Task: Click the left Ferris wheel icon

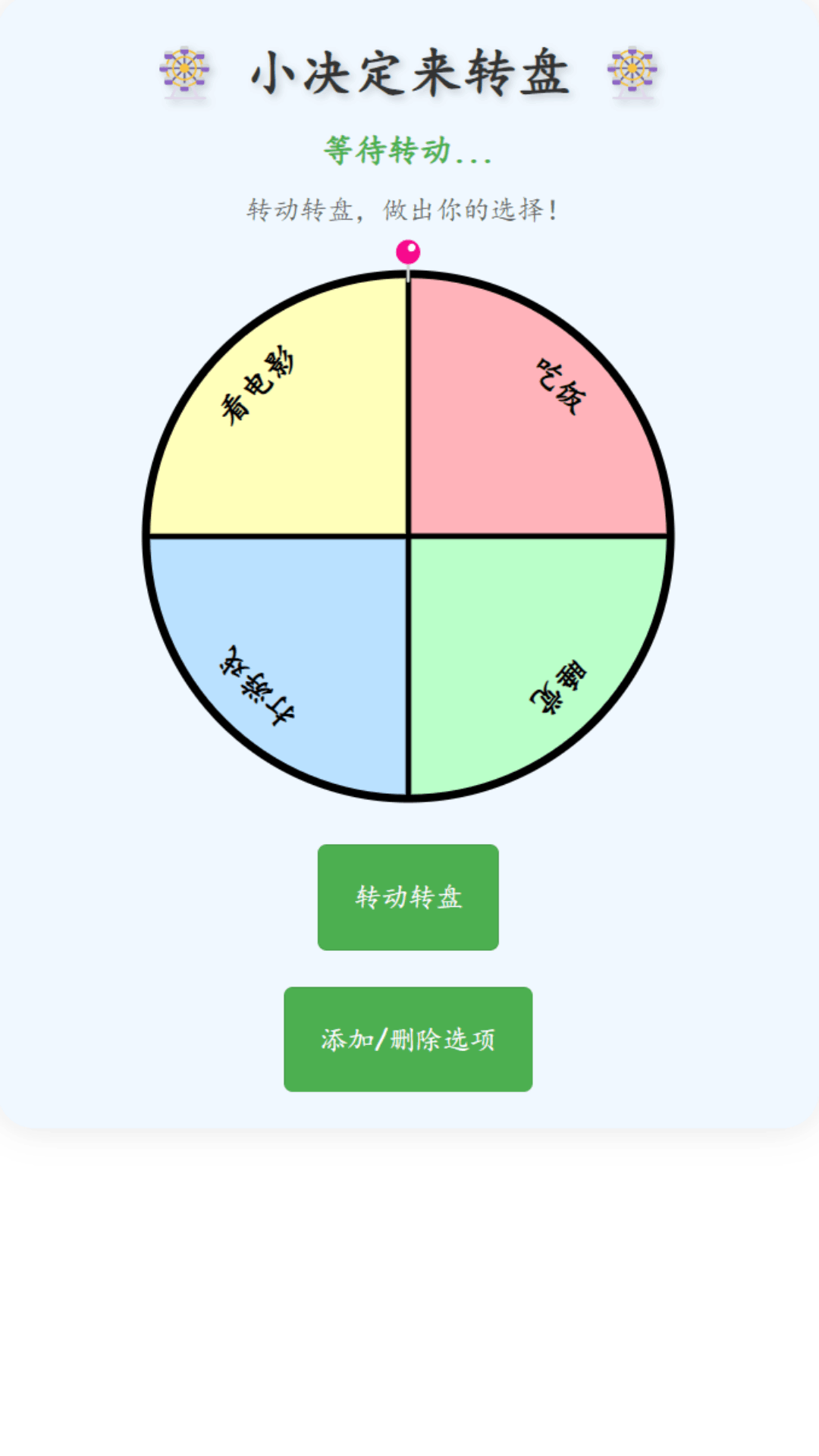Action: [x=184, y=73]
